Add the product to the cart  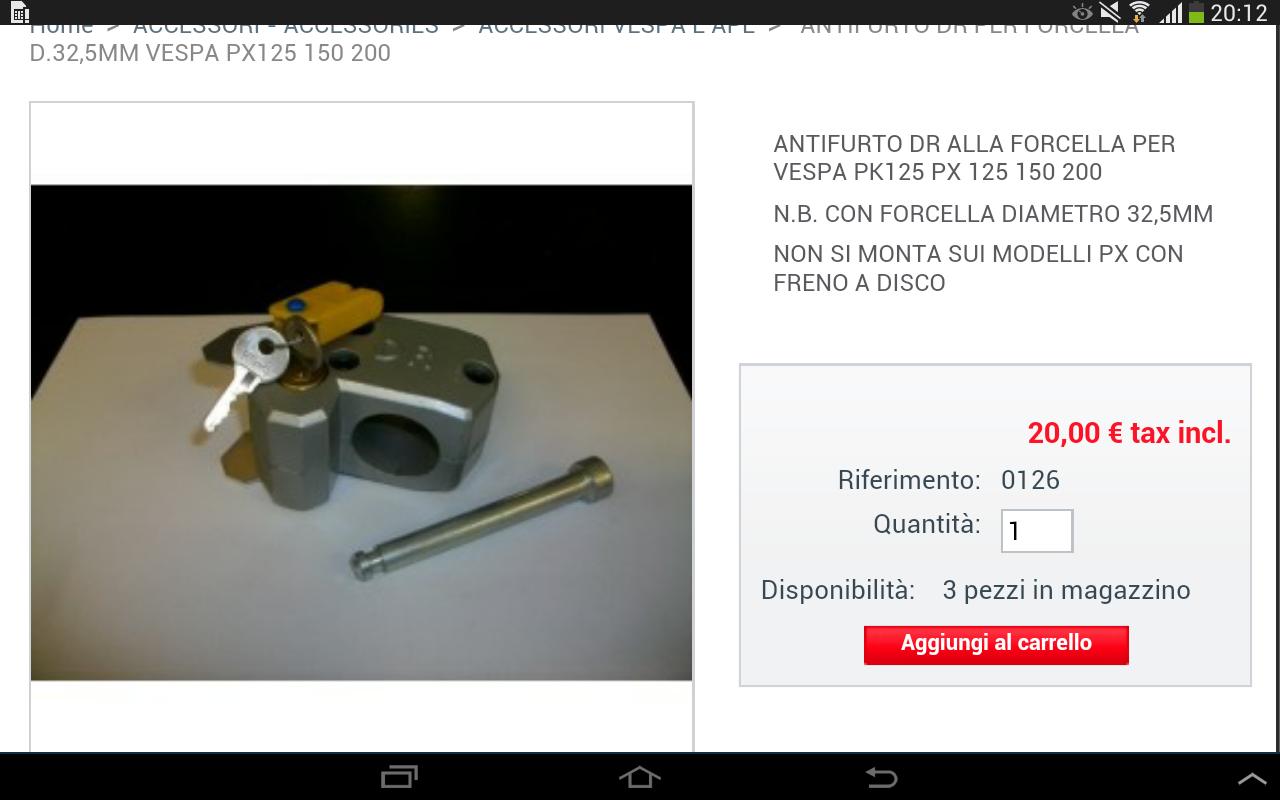coord(996,644)
